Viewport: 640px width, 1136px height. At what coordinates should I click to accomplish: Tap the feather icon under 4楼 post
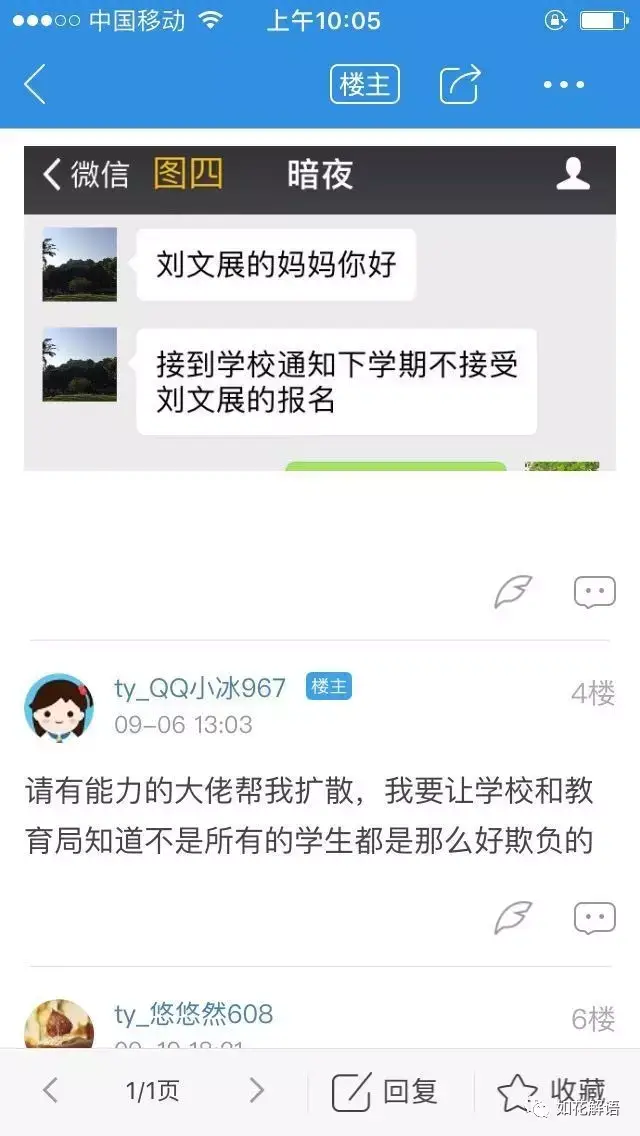tap(513, 917)
